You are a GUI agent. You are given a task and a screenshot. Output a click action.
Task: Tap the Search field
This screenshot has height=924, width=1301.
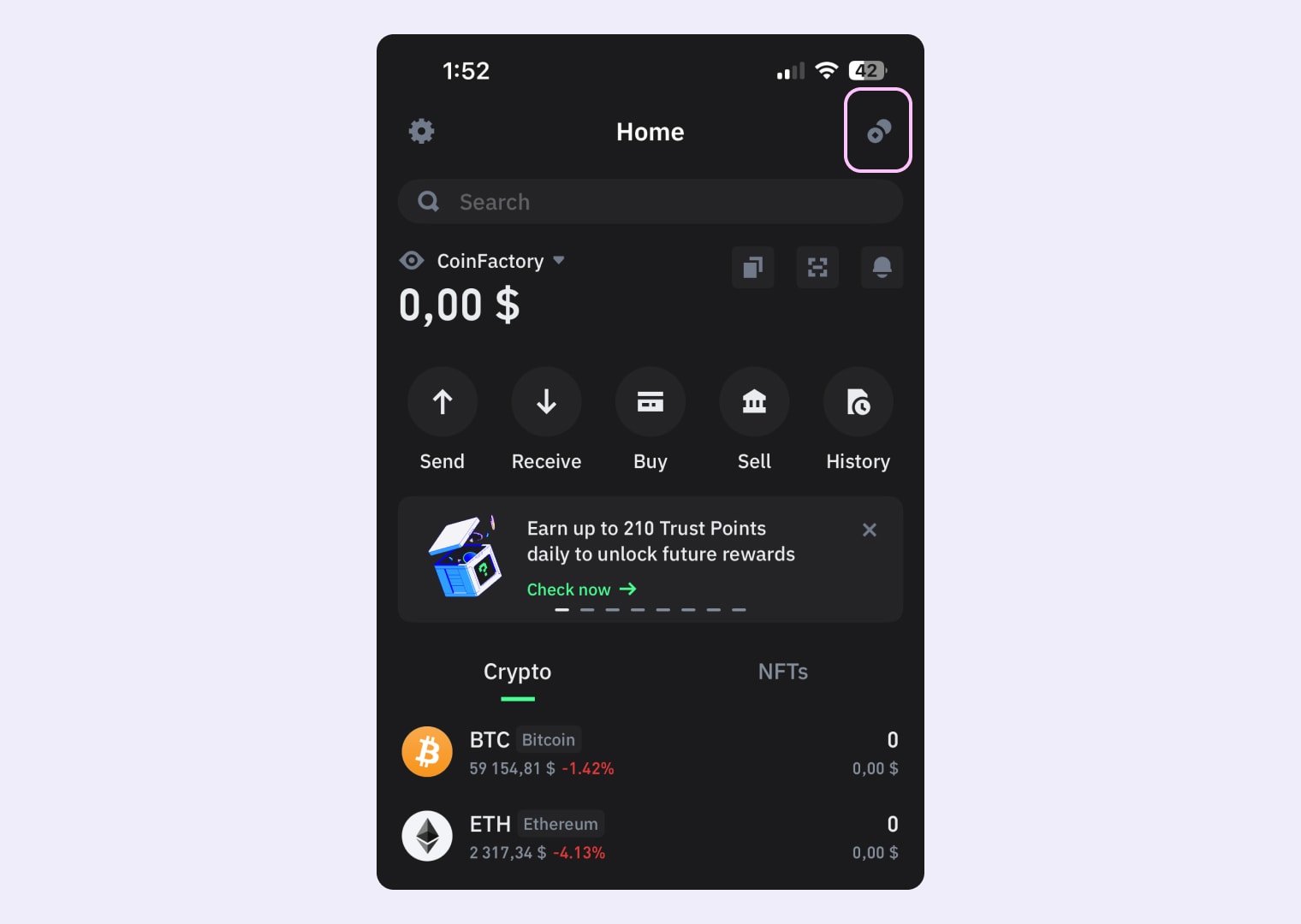(650, 202)
